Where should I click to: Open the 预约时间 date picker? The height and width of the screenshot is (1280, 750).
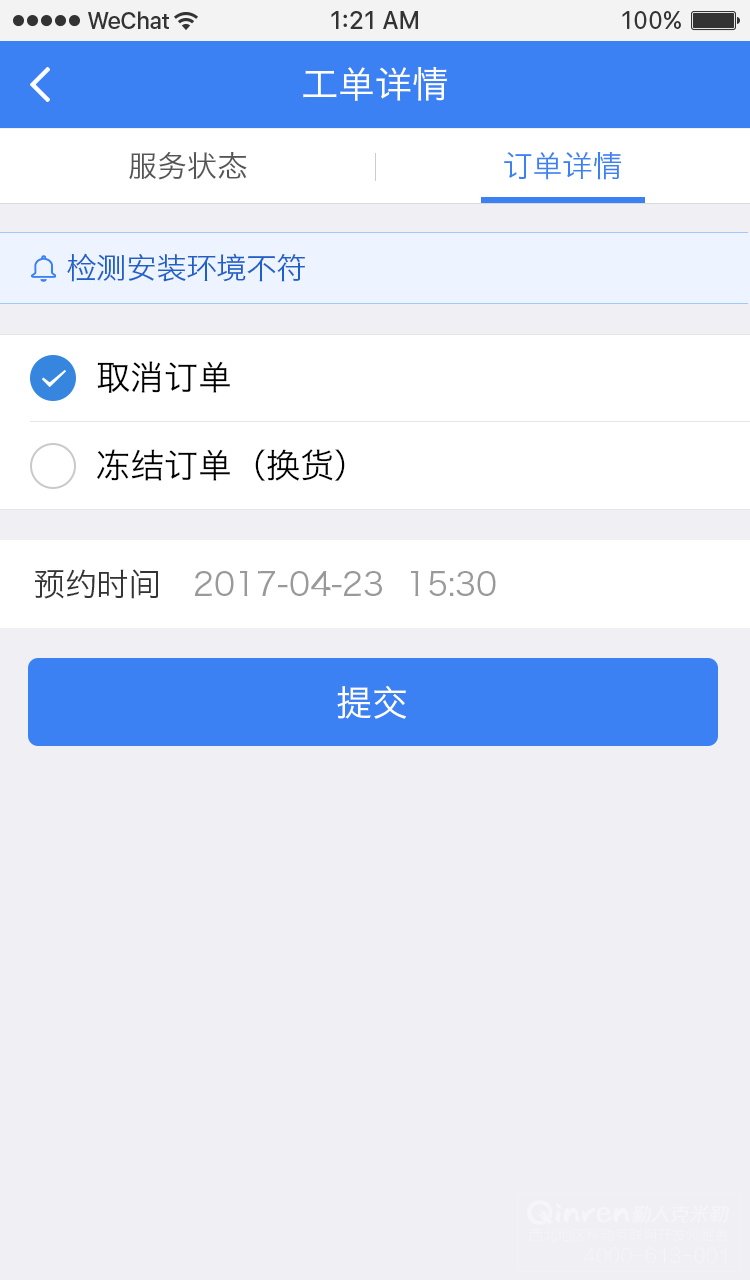[x=375, y=584]
